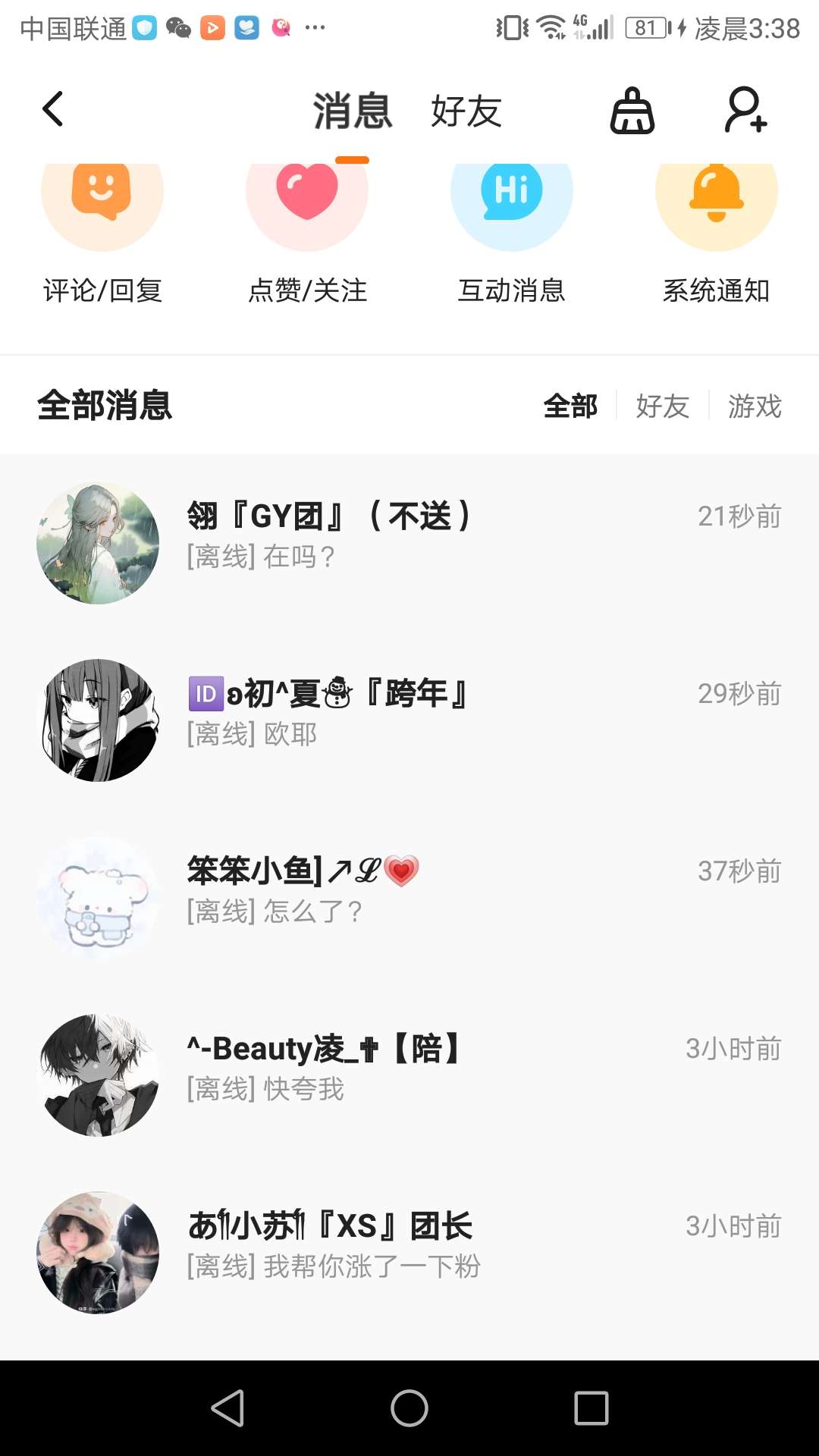Viewport: 819px width, 1456px height.
Task: Open 系统通知 bell
Action: [x=717, y=227]
